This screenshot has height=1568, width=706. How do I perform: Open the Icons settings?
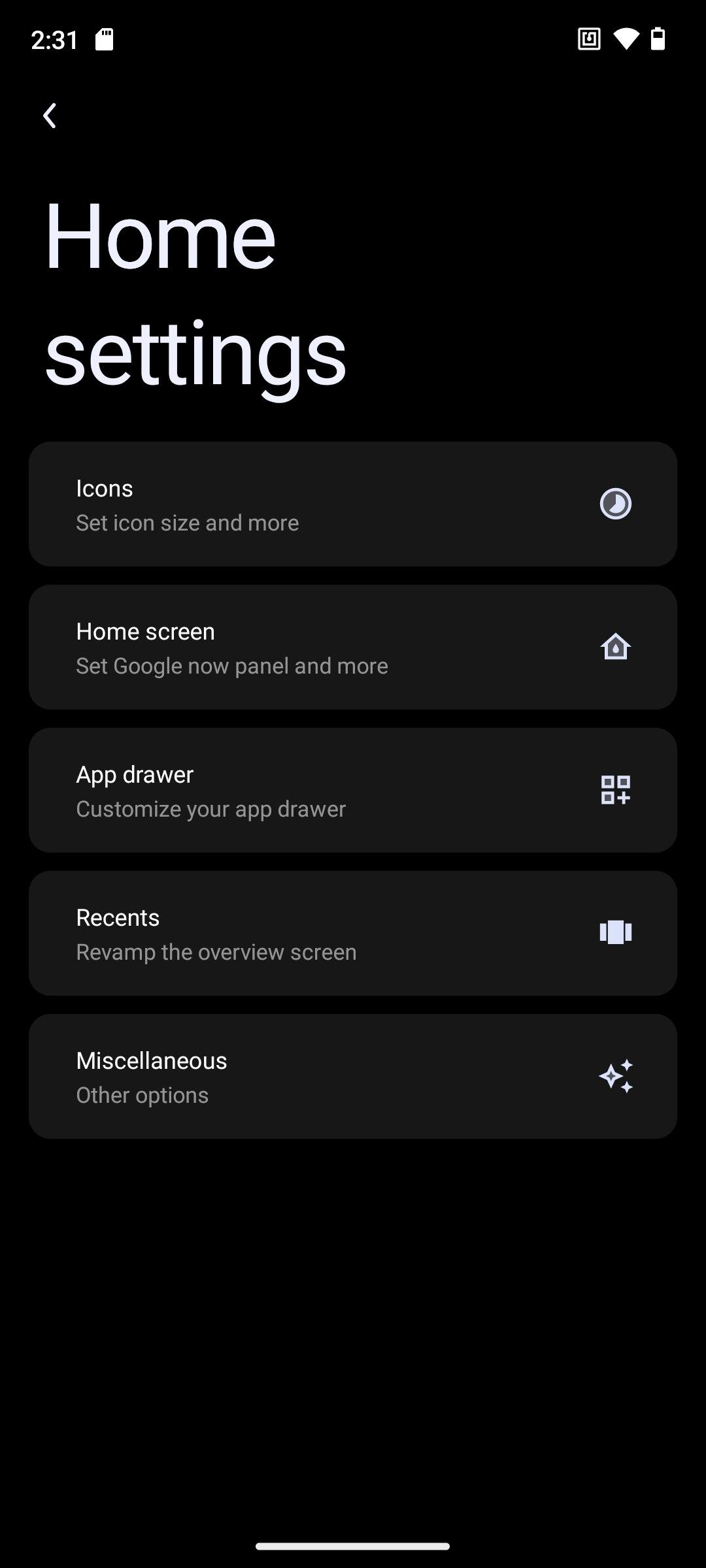tap(352, 504)
